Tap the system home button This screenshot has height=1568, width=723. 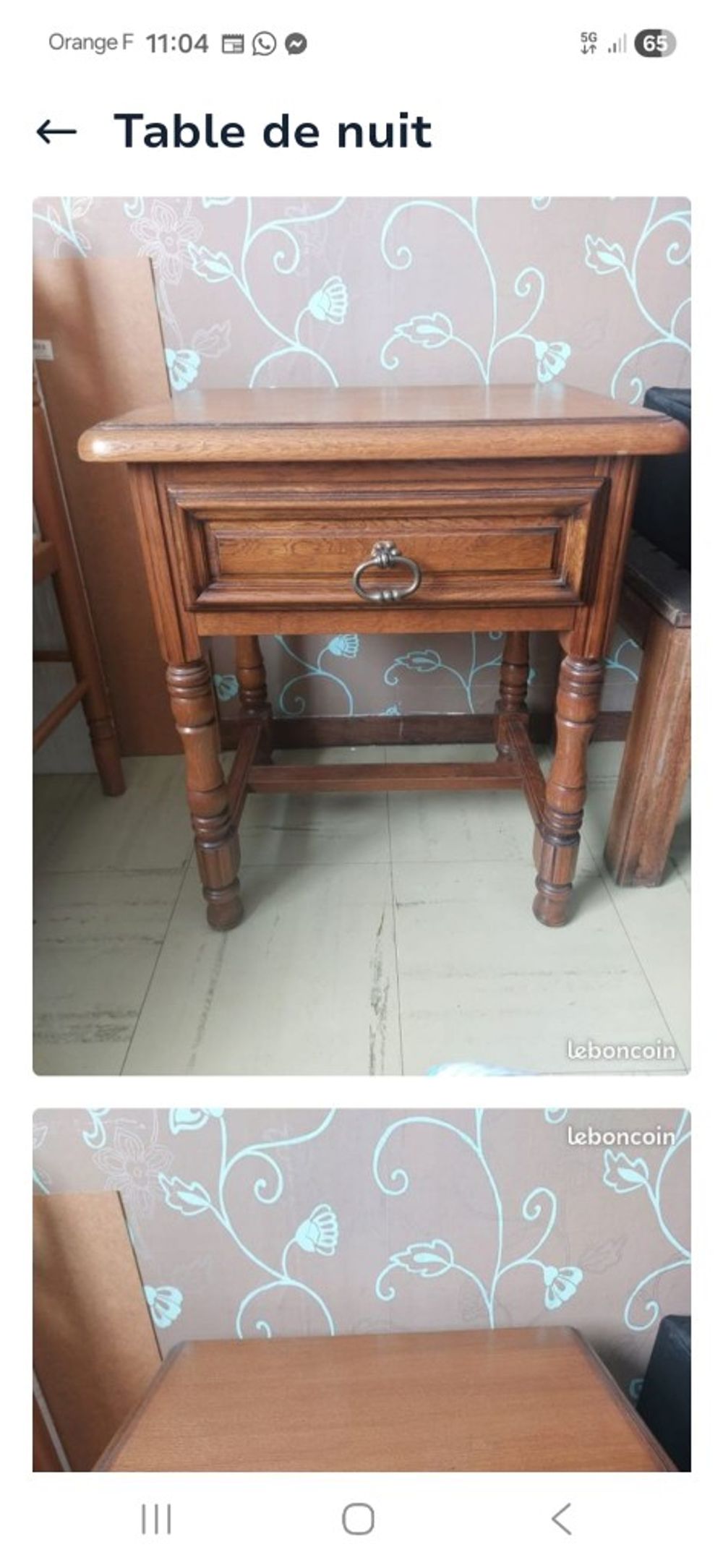coord(358,1519)
